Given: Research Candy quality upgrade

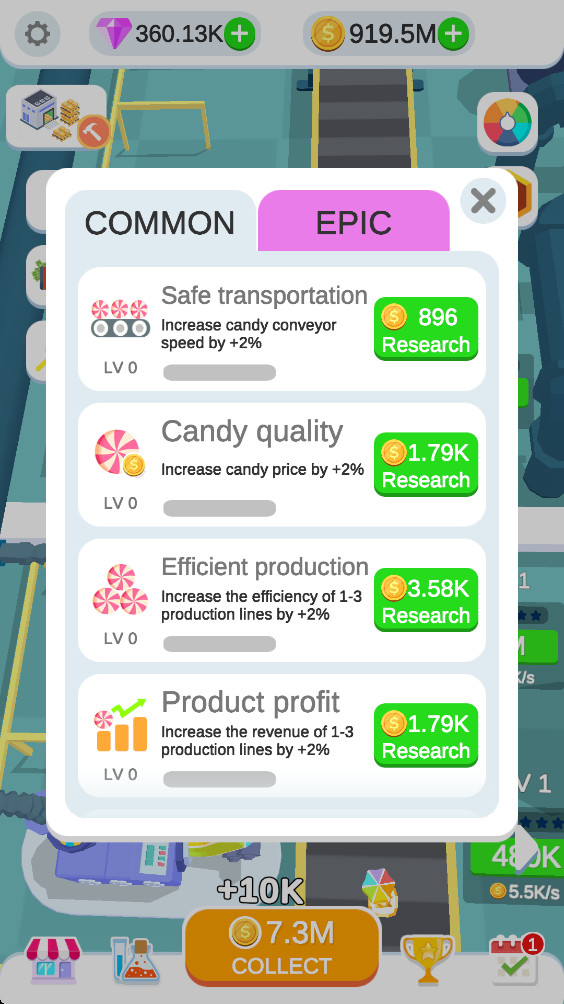Looking at the screenshot, I should [x=426, y=466].
